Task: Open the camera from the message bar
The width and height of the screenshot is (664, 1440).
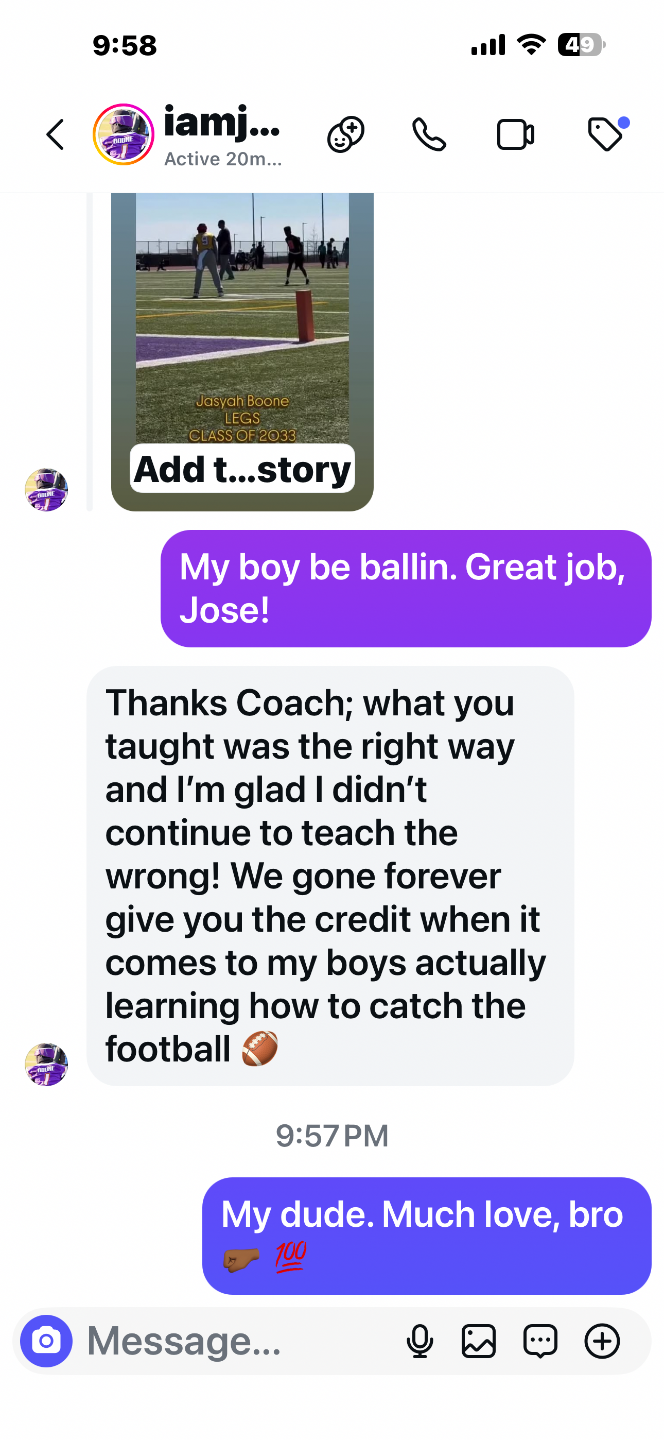Action: click(46, 1341)
